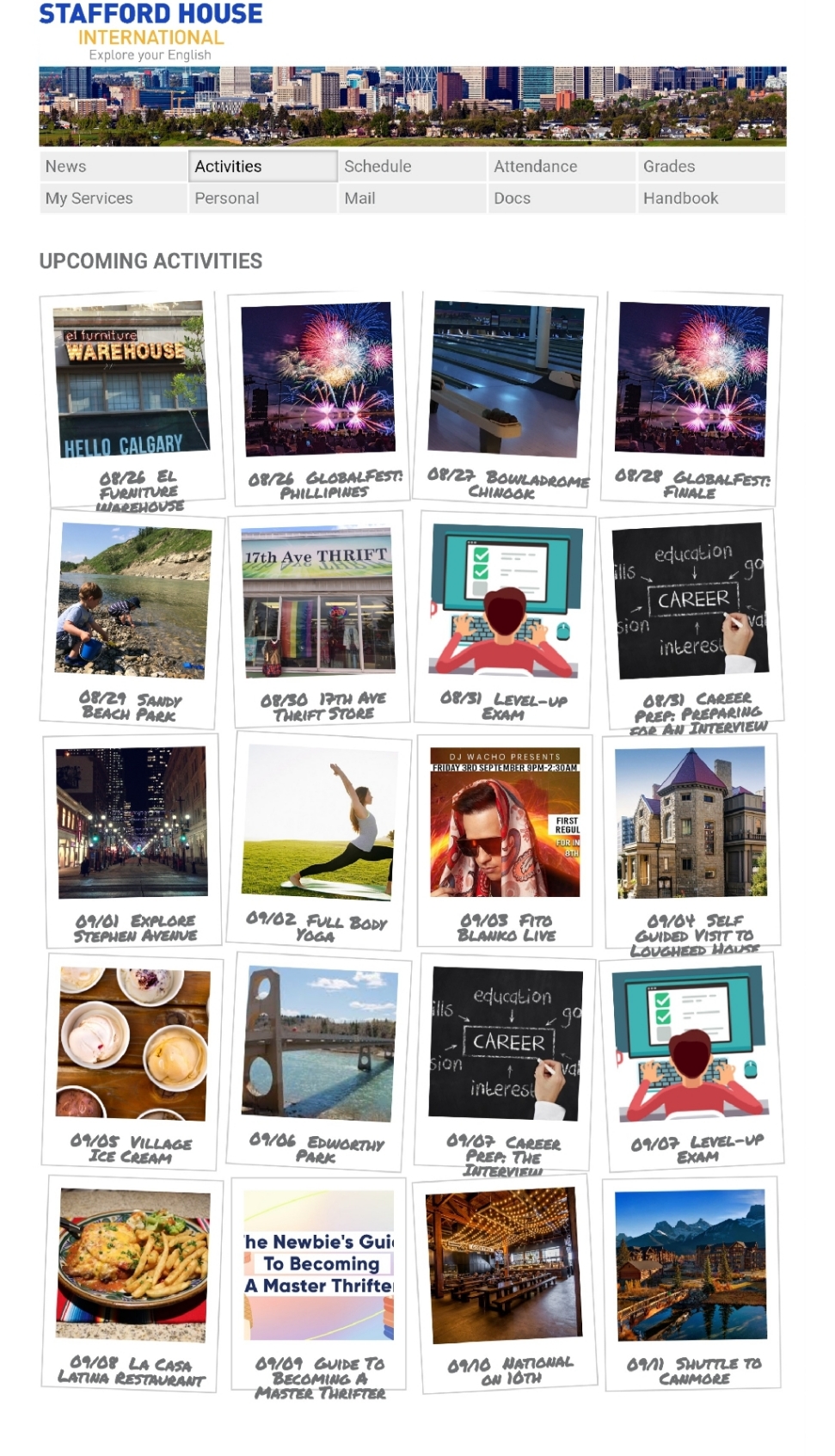Open the Mail tab

click(412, 198)
